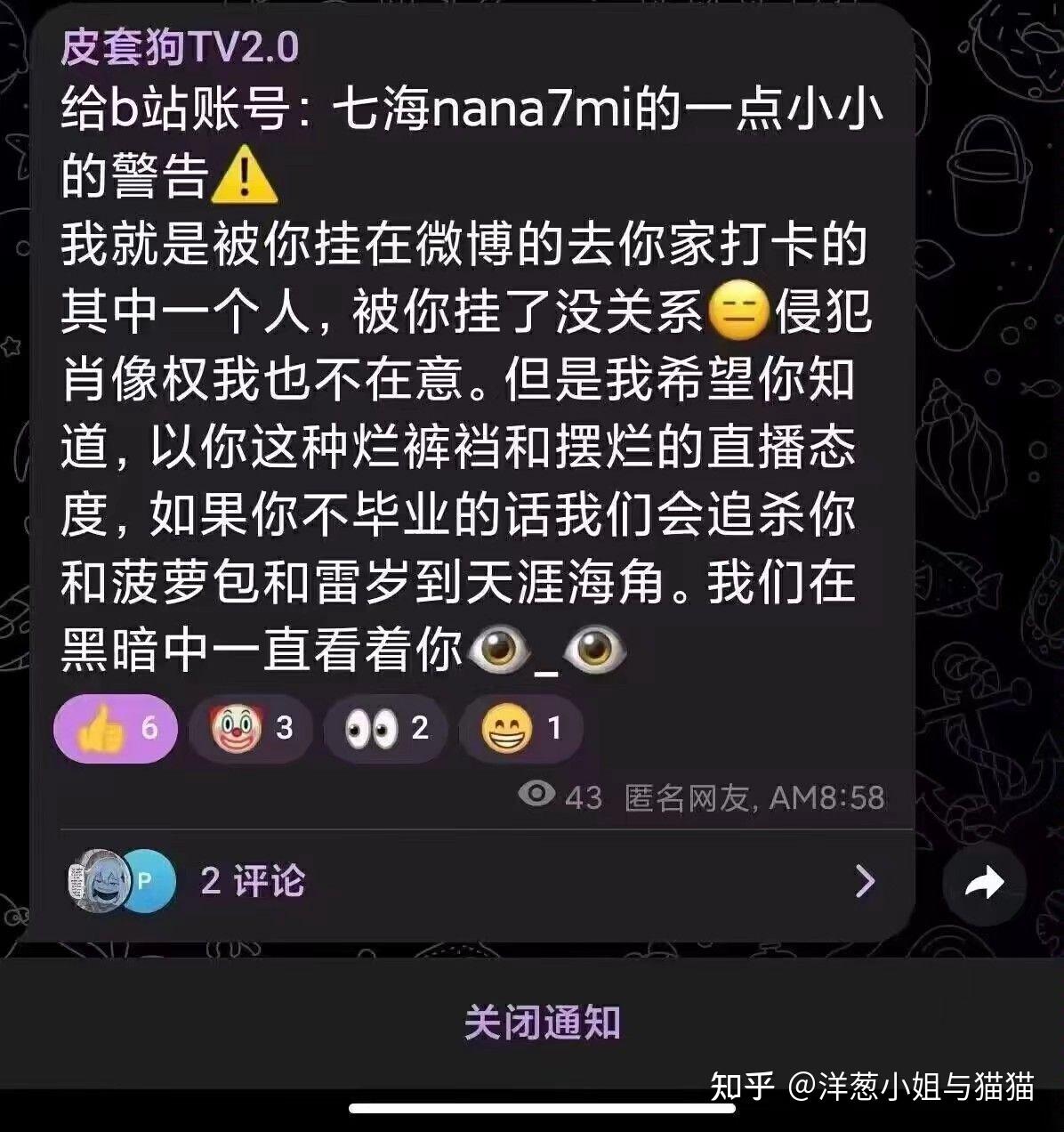Image resolution: width=1064 pixels, height=1132 pixels.
Task: Tap the 匿名网友 anonymous user label
Action: [681, 796]
